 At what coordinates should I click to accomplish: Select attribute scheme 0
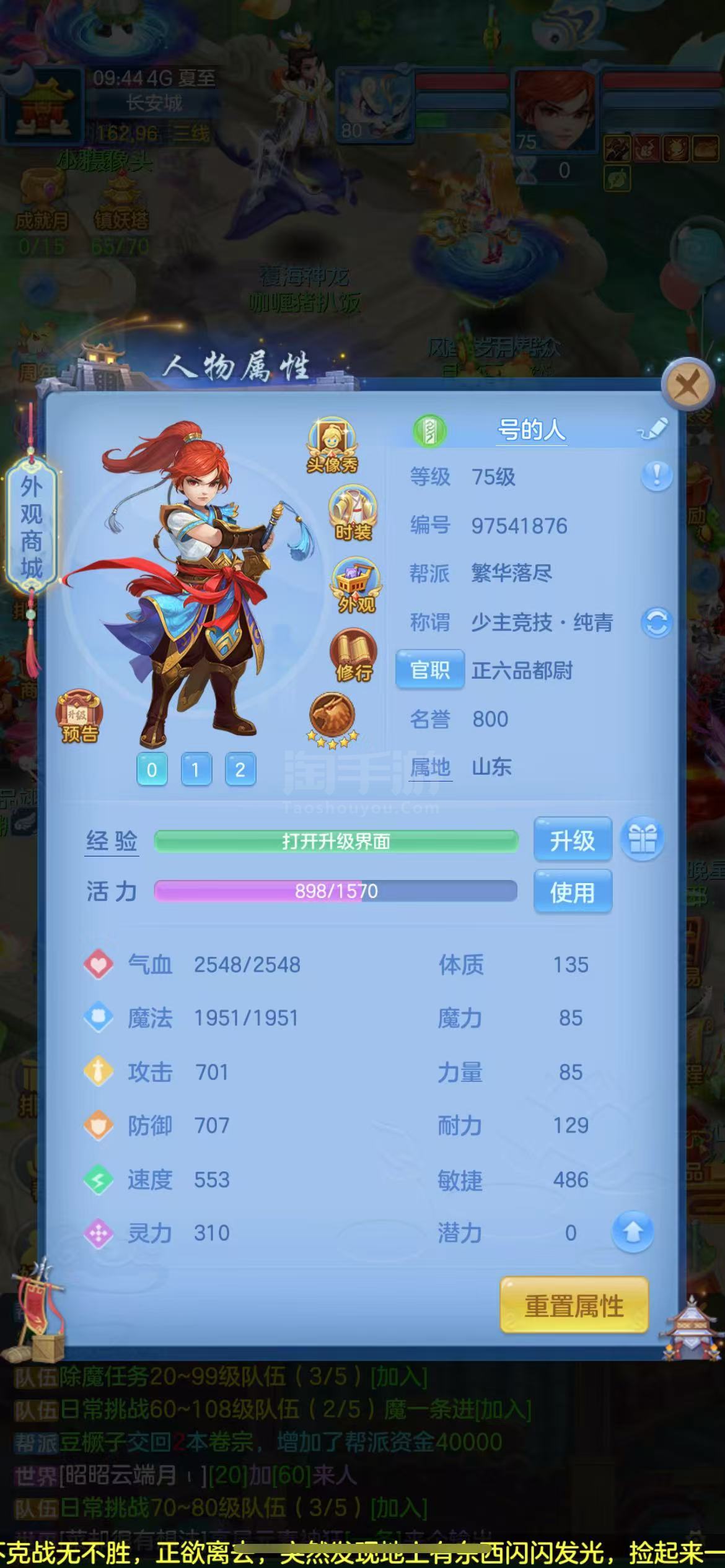pos(152,770)
